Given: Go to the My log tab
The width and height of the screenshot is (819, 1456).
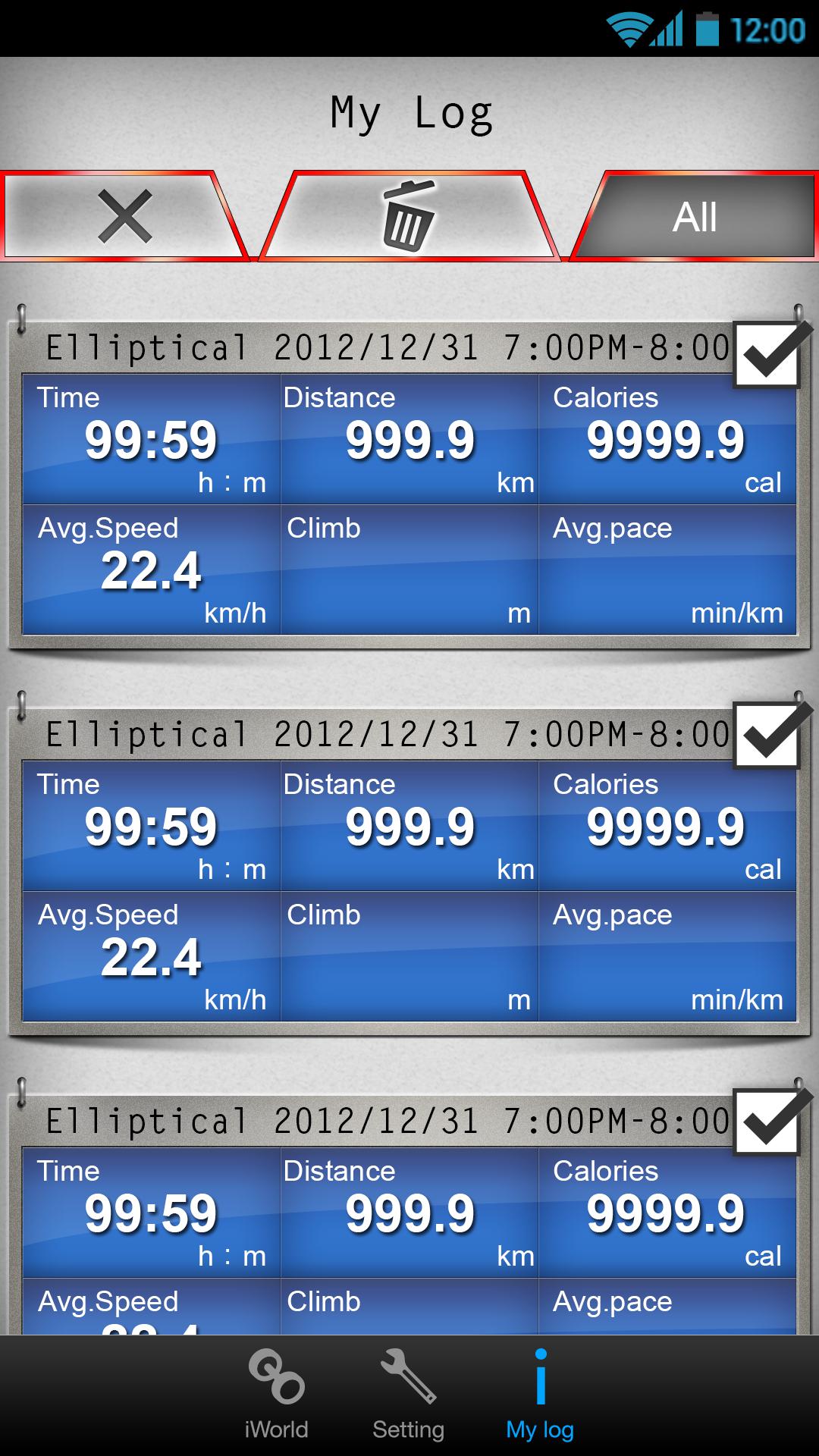Looking at the screenshot, I should 540,1395.
